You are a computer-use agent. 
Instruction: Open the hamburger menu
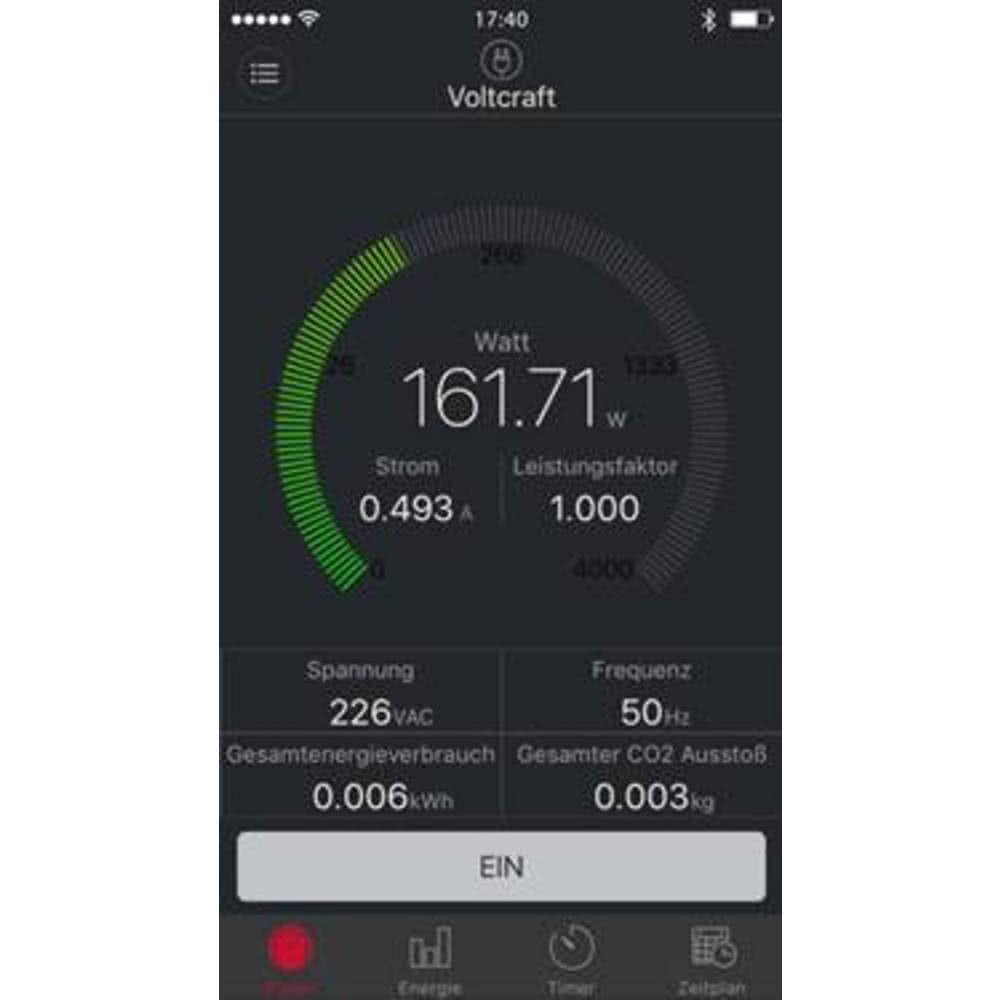pyautogui.click(x=264, y=74)
